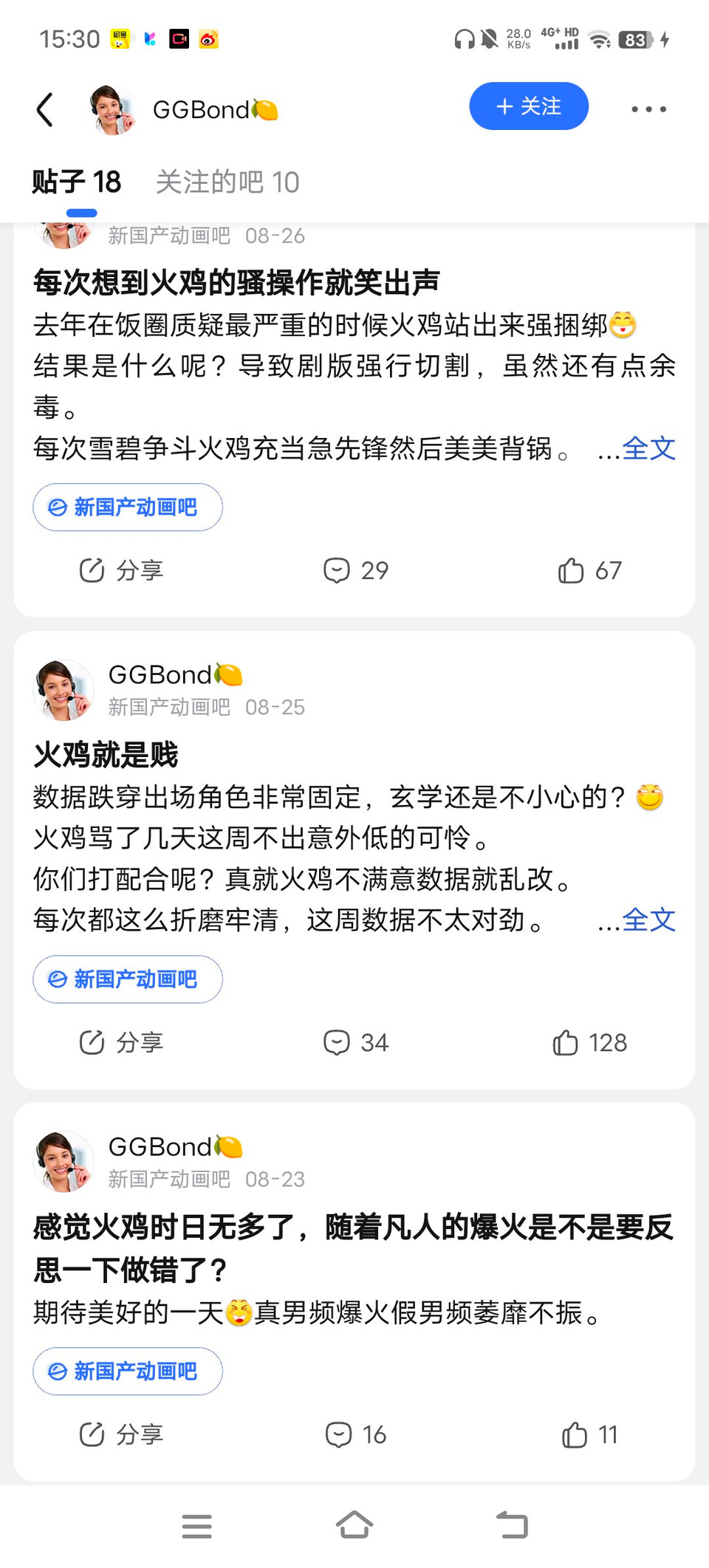
Task: Like the post with 67 likes
Action: coord(589,570)
